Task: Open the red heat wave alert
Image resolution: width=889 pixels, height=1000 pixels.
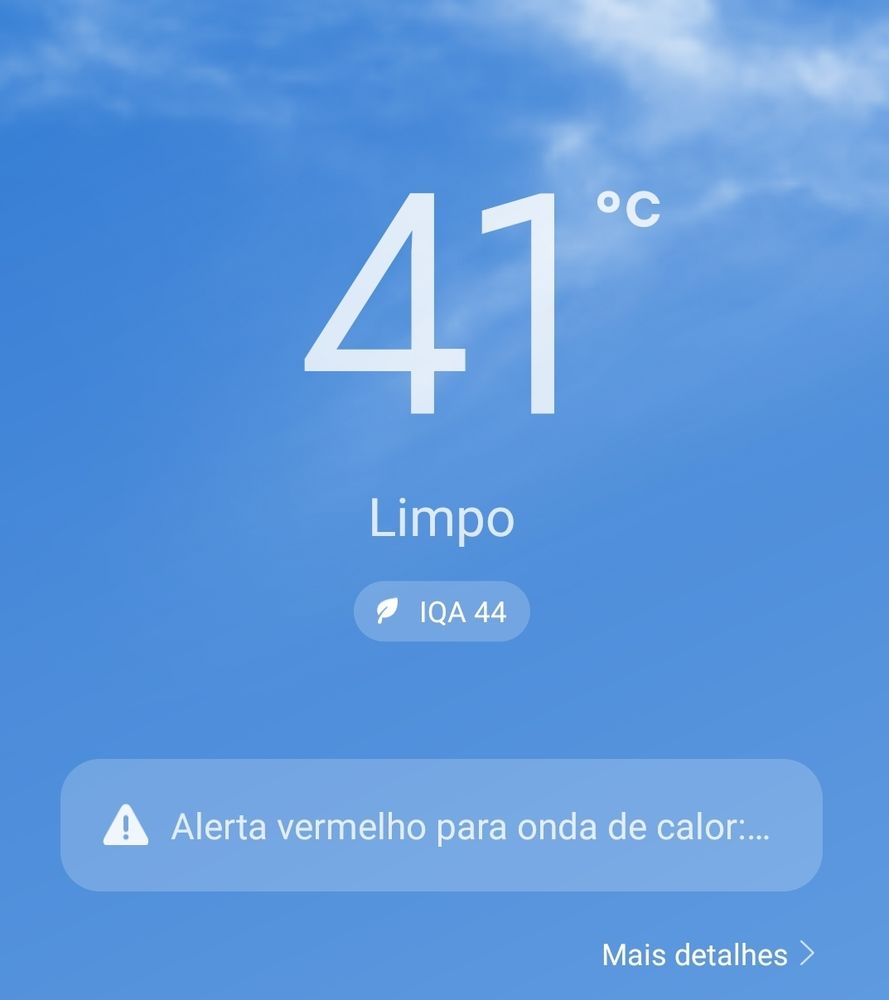Action: (441, 826)
